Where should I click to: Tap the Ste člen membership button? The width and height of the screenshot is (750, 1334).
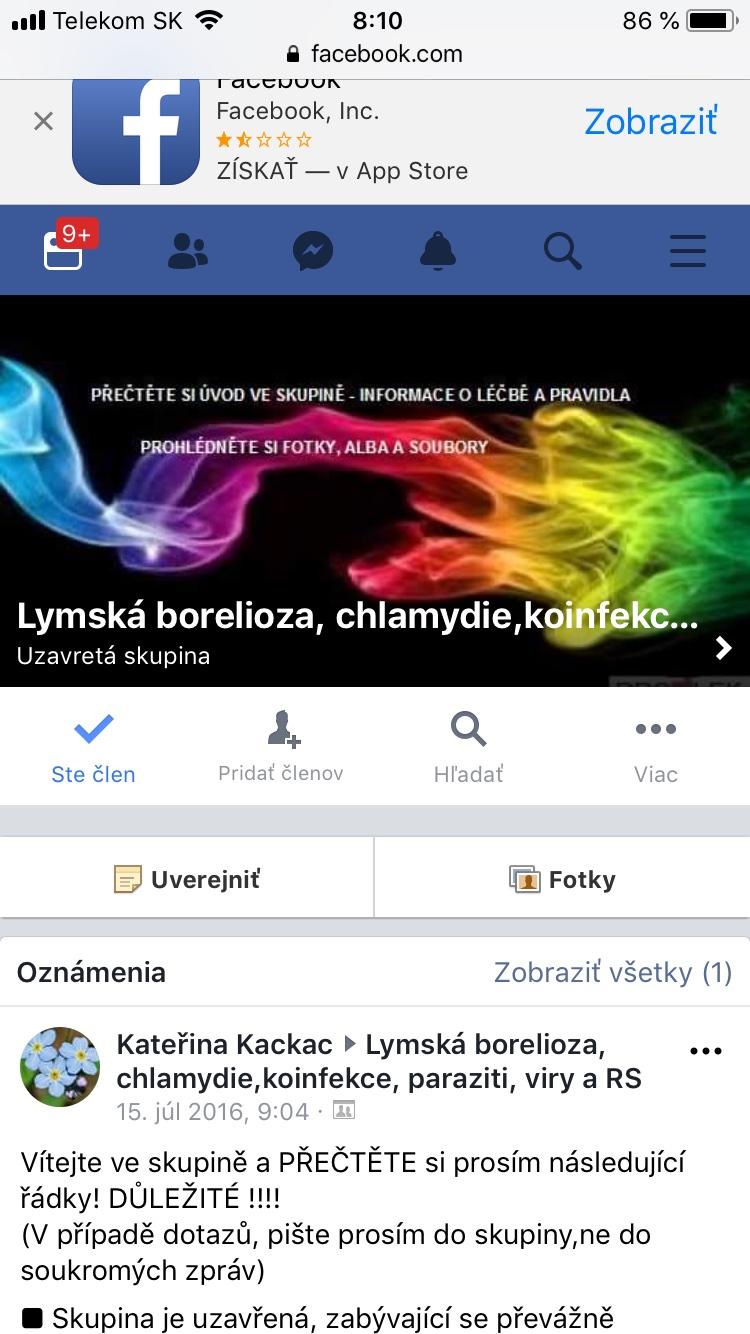click(93, 747)
